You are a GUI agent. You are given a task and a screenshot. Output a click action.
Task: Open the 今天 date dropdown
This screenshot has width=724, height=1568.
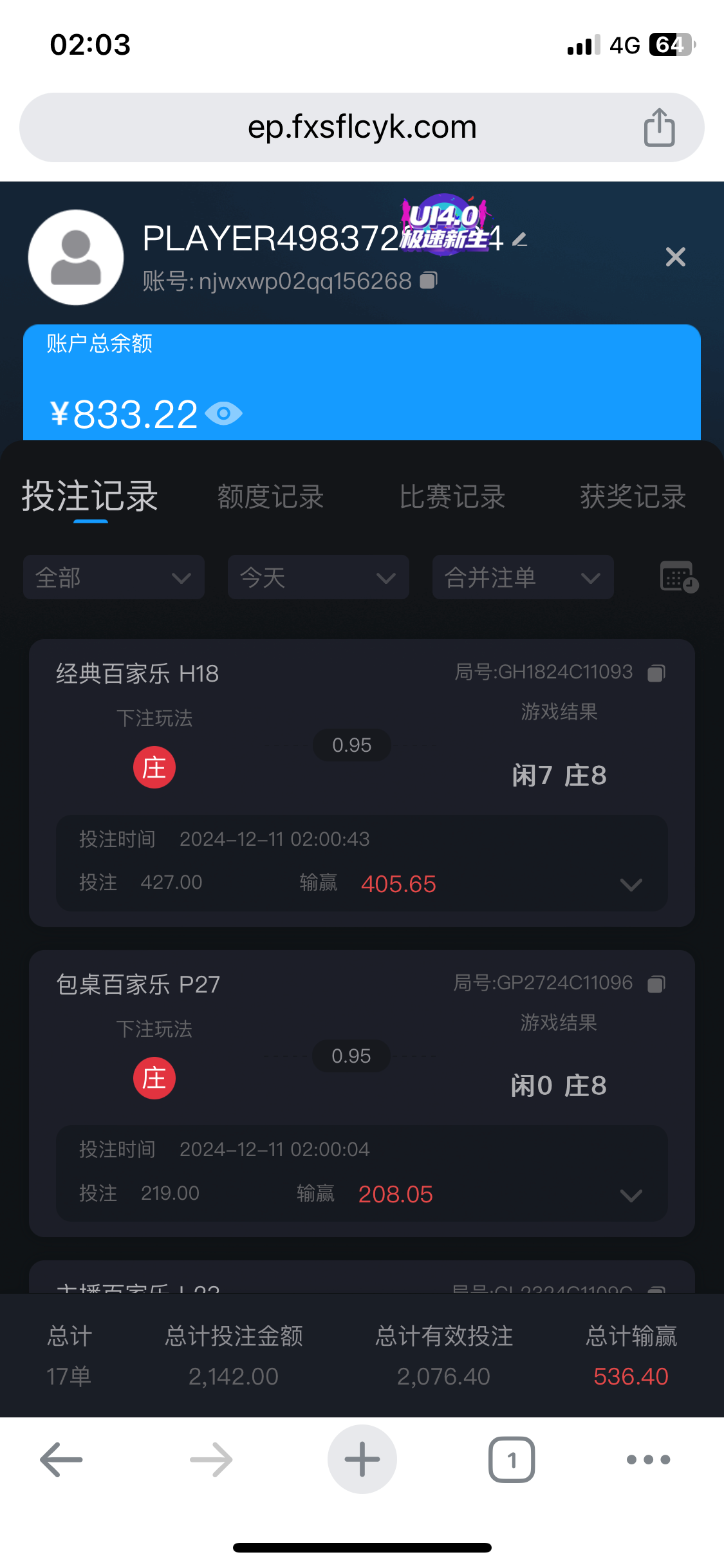click(319, 577)
